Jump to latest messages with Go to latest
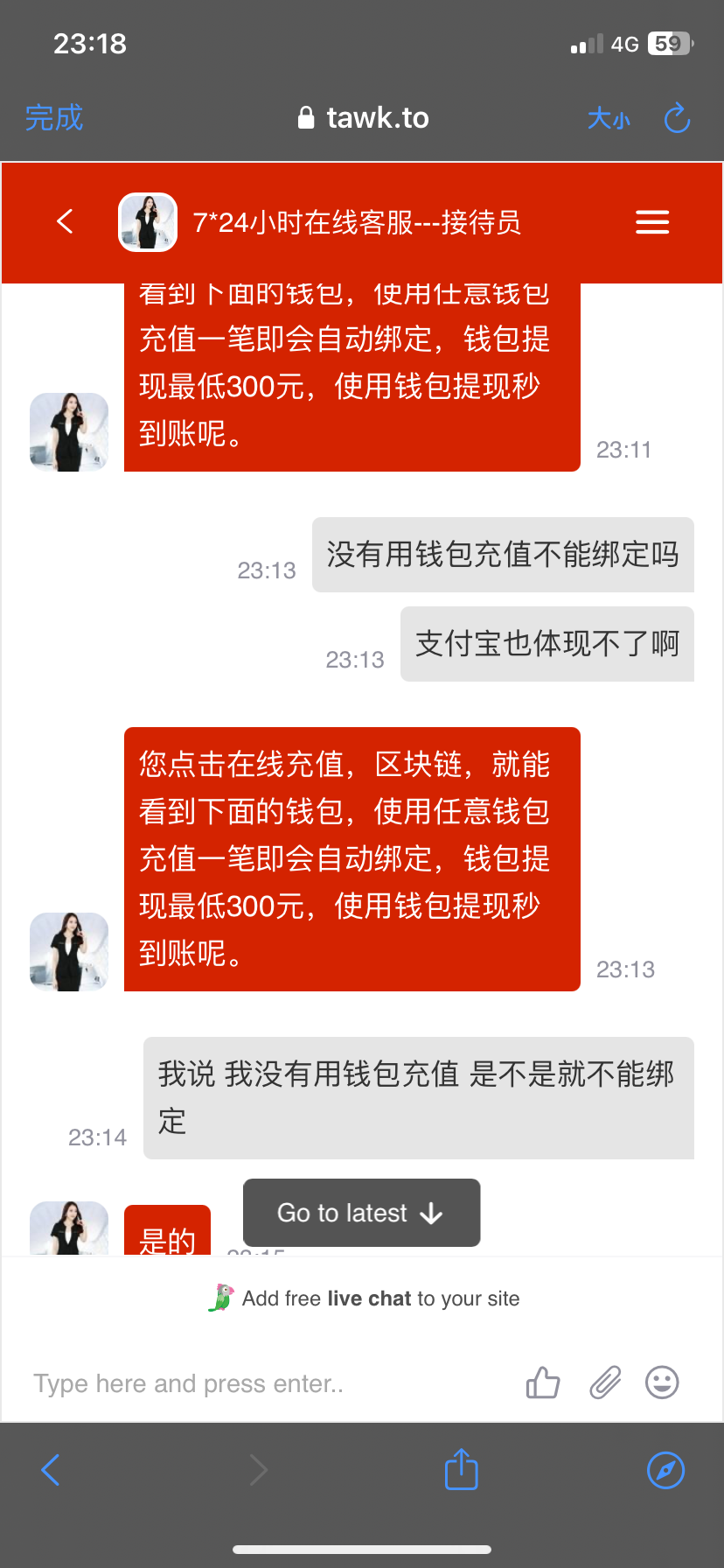 361,1213
